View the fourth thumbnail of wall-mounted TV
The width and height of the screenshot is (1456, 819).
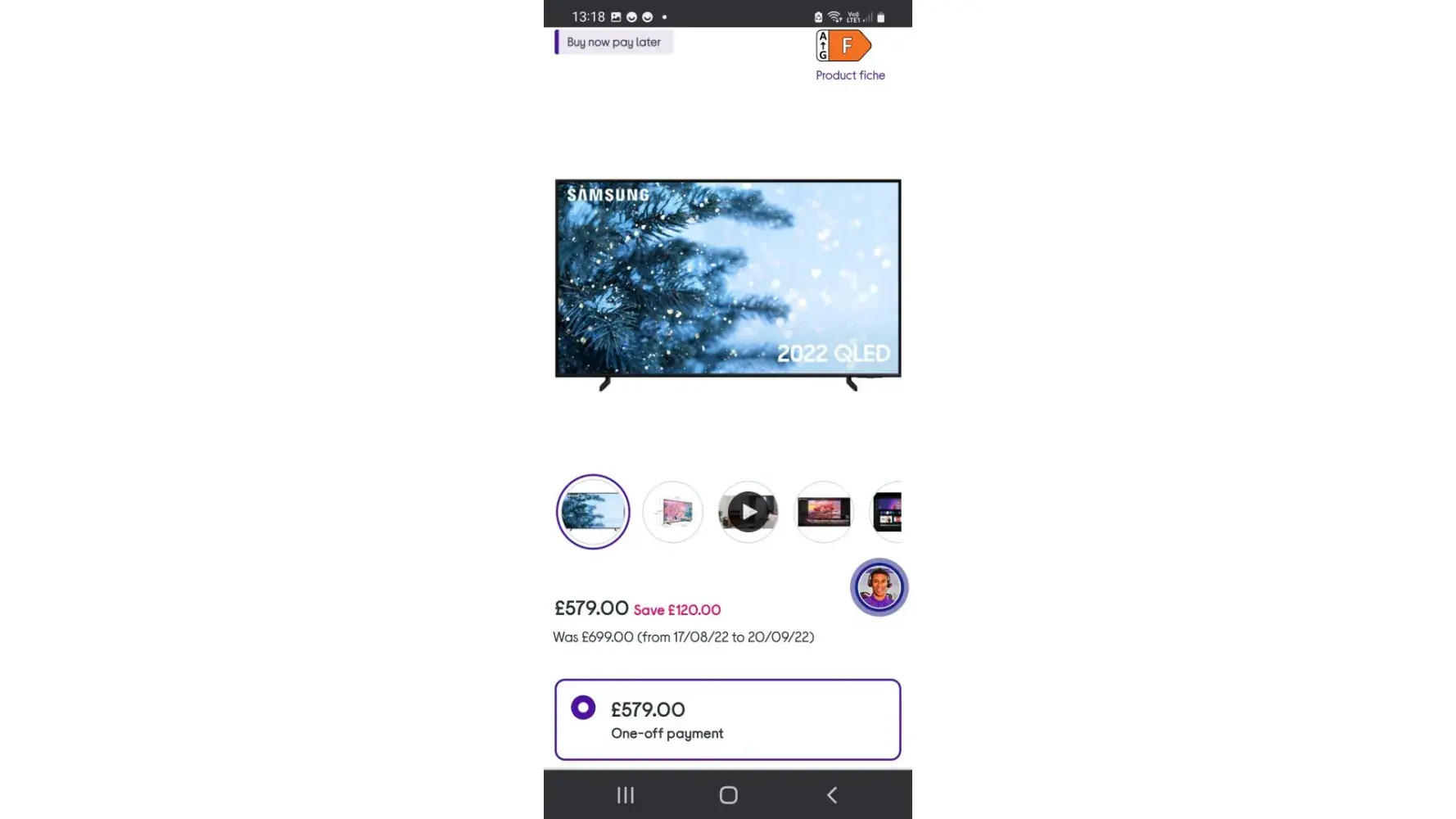(824, 512)
